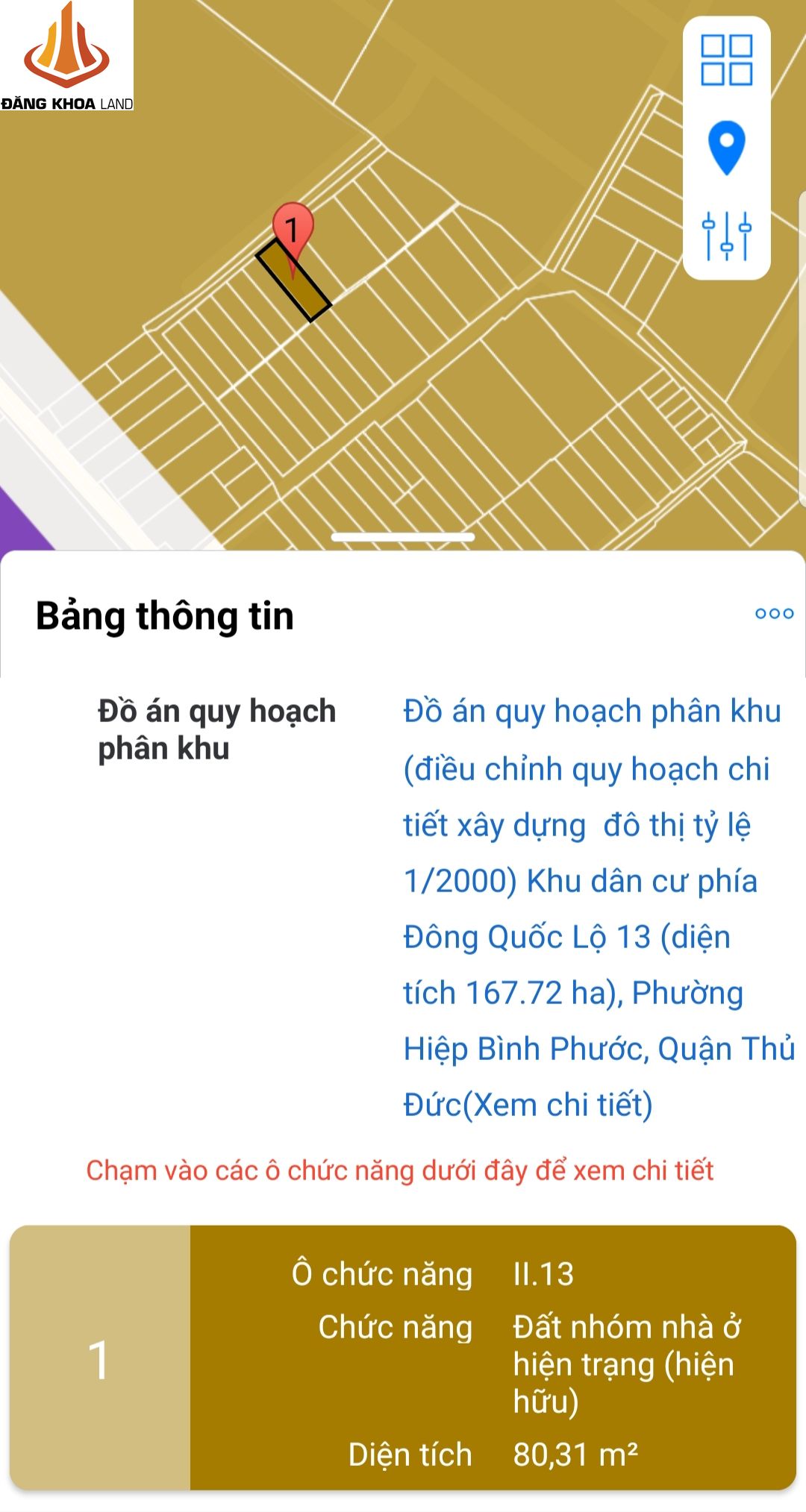Open the II.13 function zone card

tap(403, 1358)
